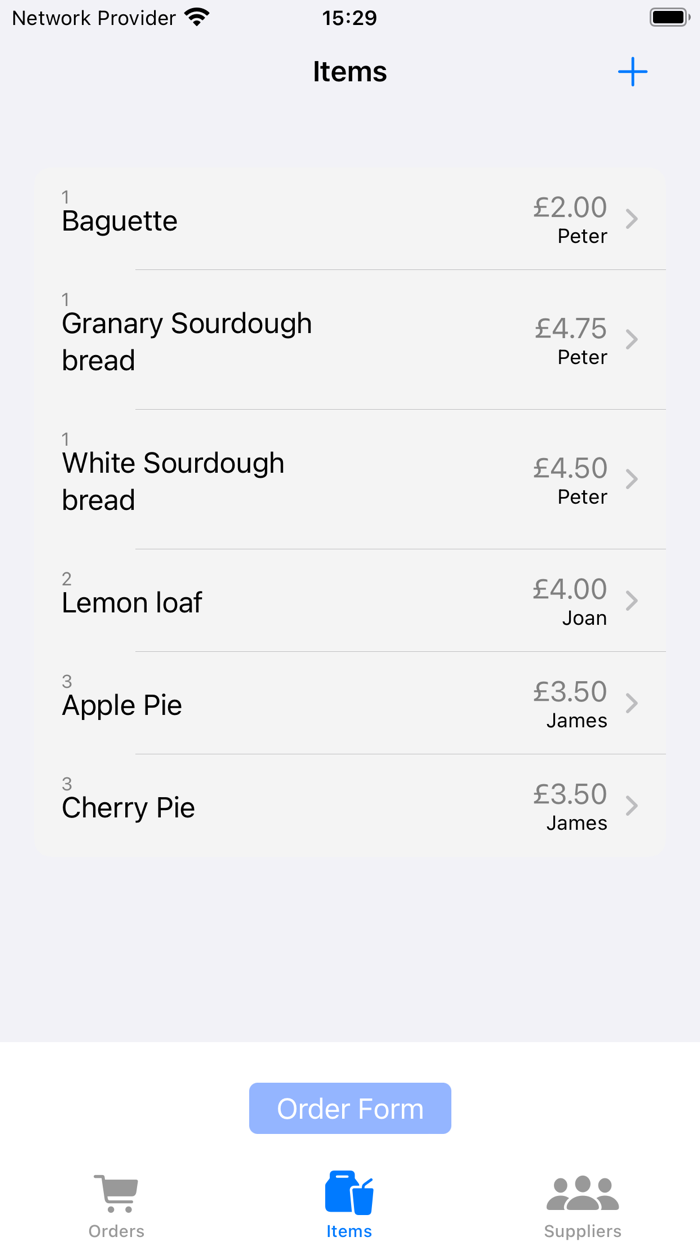Select the White Sourdough bread row
This screenshot has width=700, height=1244.
pos(349,480)
